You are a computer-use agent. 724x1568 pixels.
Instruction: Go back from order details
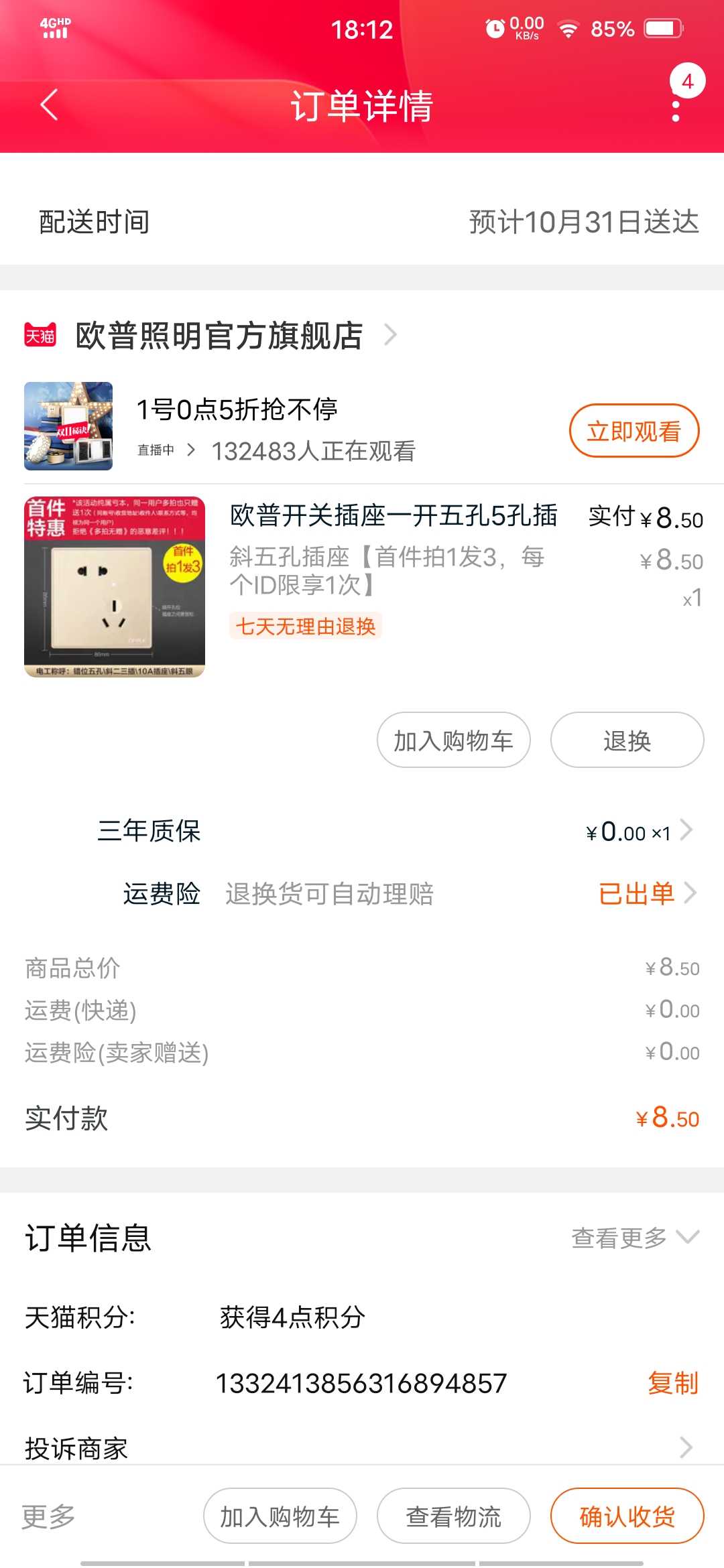(x=49, y=105)
